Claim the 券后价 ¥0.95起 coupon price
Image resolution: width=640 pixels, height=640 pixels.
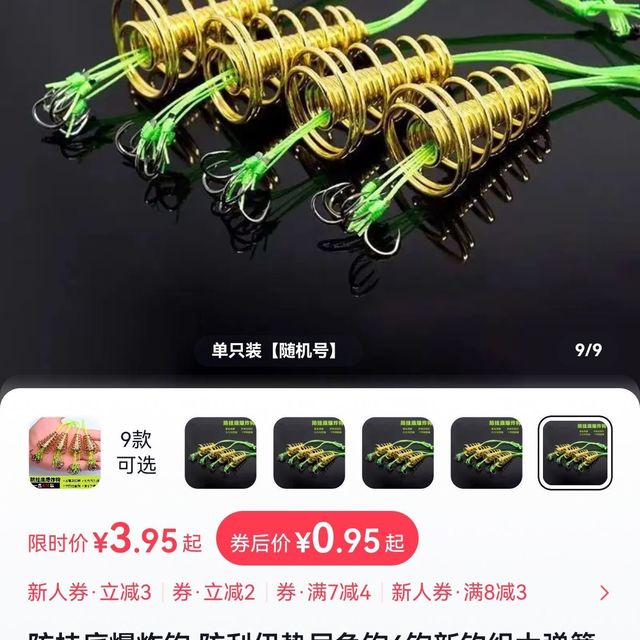point(317,541)
